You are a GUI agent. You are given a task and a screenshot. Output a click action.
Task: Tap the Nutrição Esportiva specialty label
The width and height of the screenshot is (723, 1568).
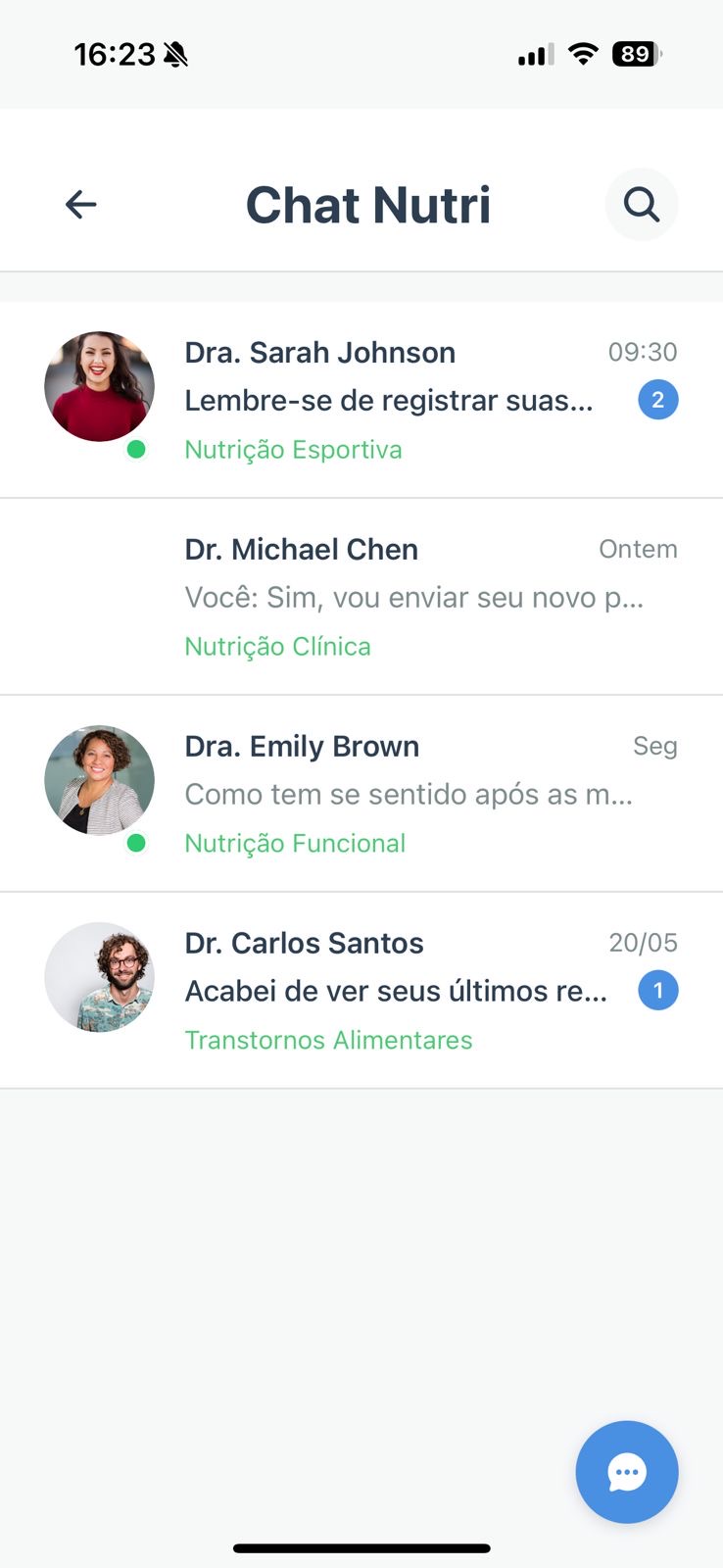pos(293,449)
